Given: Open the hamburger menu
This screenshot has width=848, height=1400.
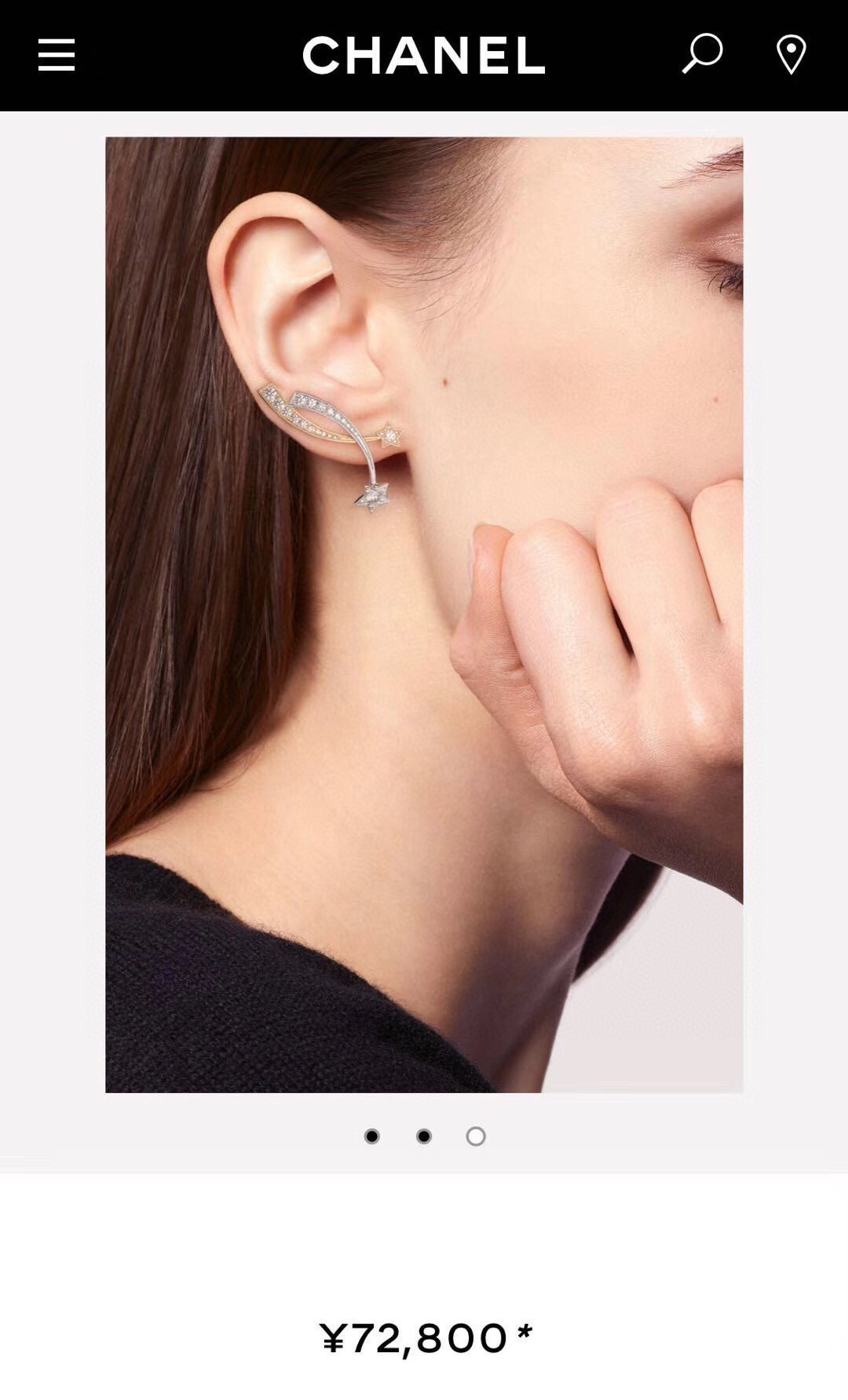Looking at the screenshot, I should click(x=57, y=55).
